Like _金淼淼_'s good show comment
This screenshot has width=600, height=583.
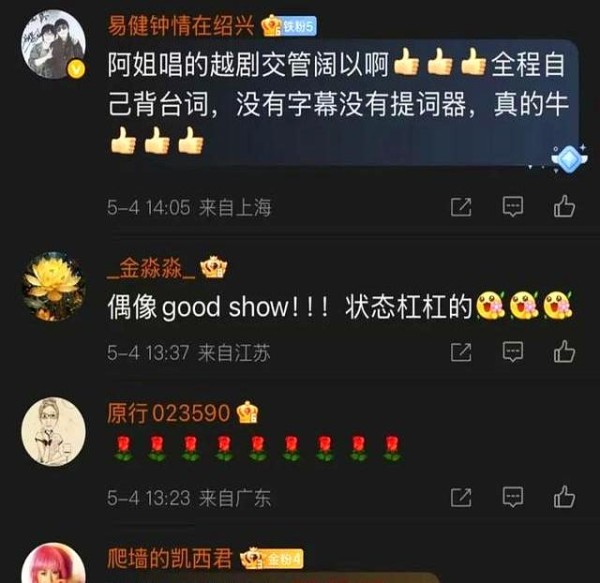click(x=564, y=352)
